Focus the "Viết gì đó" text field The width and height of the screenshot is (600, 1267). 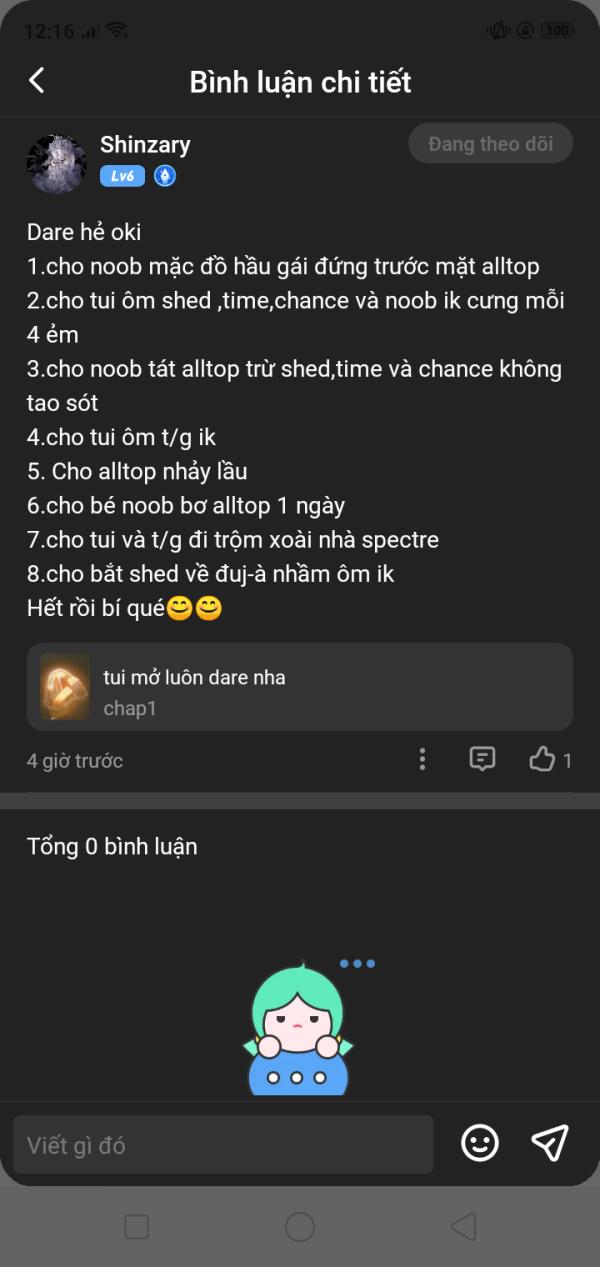coord(223,1145)
